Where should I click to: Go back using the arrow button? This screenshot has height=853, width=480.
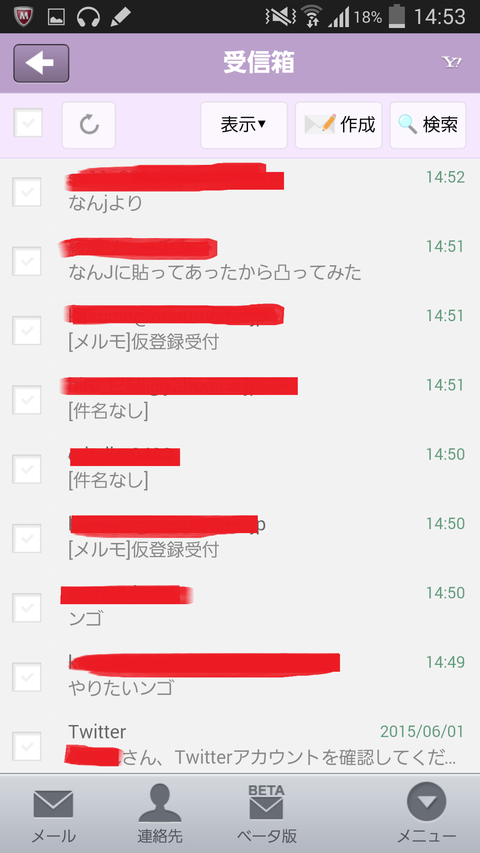41,64
